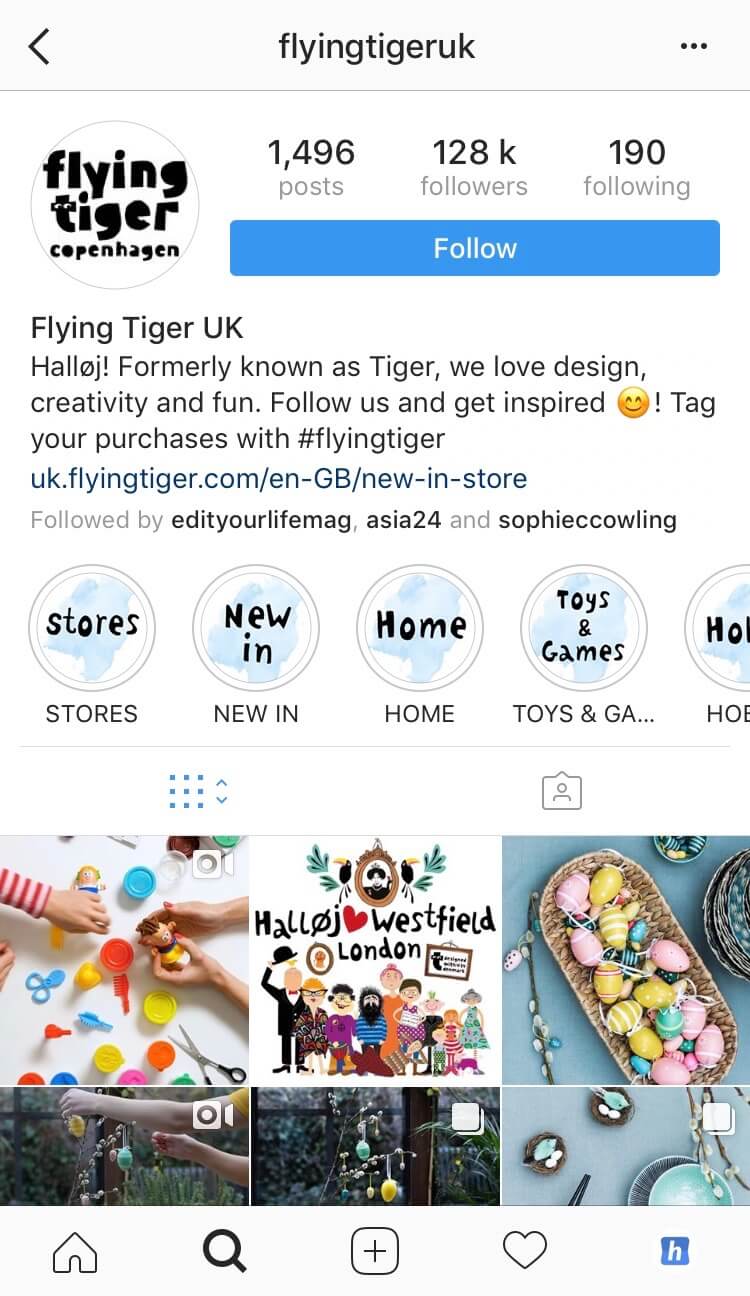View the 190 following list
Image resolution: width=750 pixels, height=1296 pixels.
636,167
